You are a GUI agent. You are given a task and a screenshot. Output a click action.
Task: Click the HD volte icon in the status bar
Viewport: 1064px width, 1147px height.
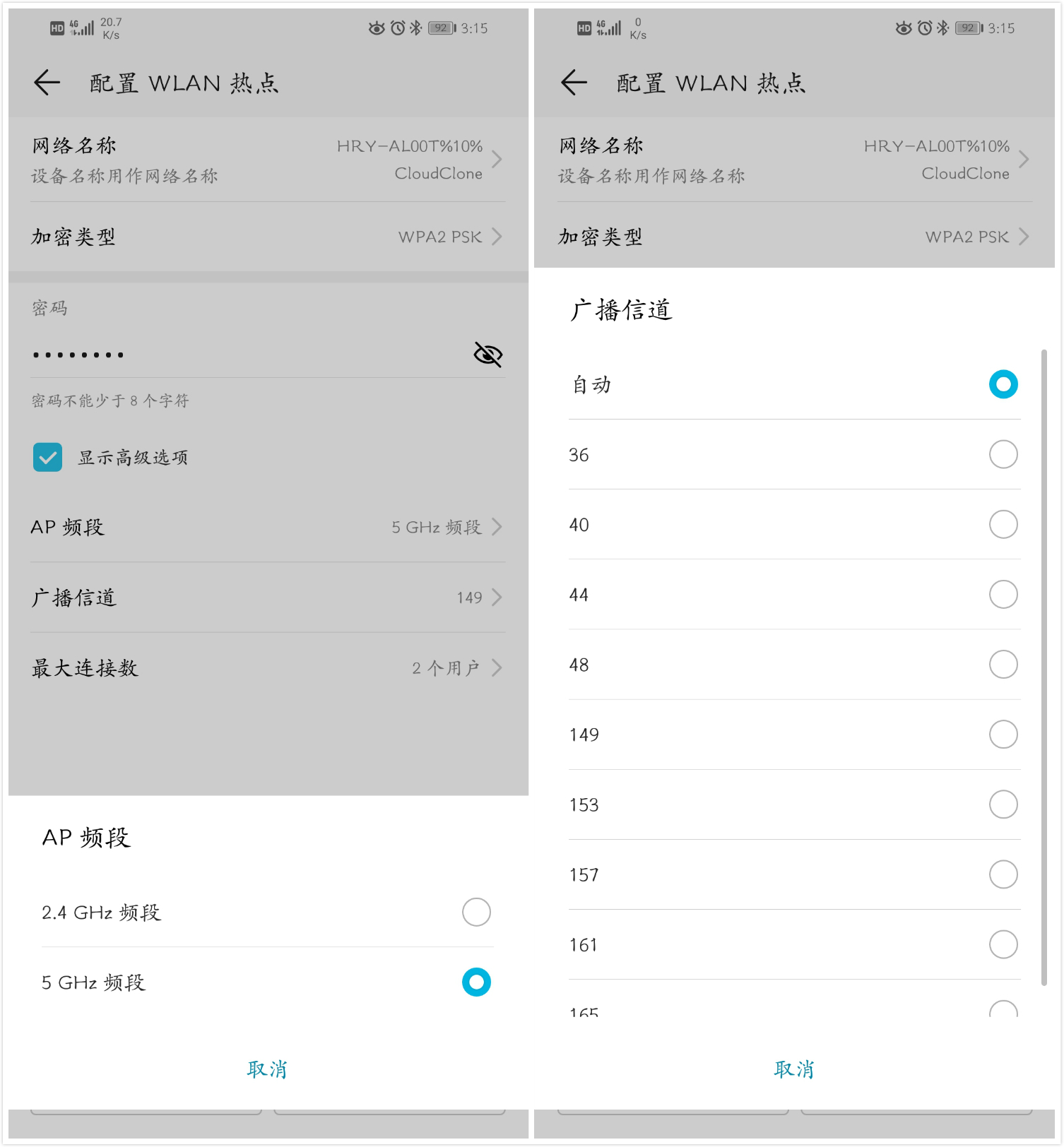pos(57,28)
